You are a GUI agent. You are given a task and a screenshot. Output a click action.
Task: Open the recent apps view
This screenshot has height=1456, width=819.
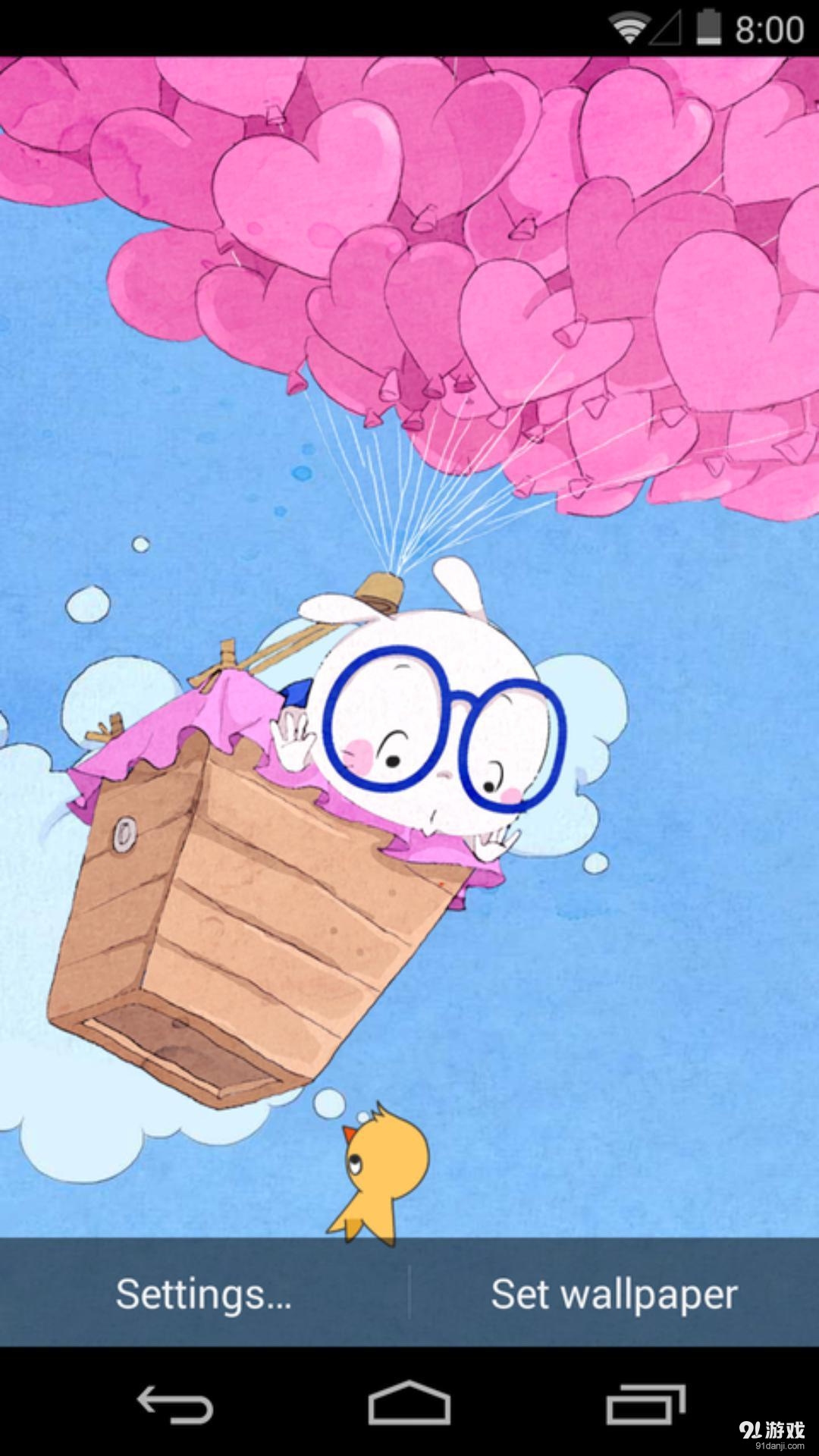(645, 1403)
